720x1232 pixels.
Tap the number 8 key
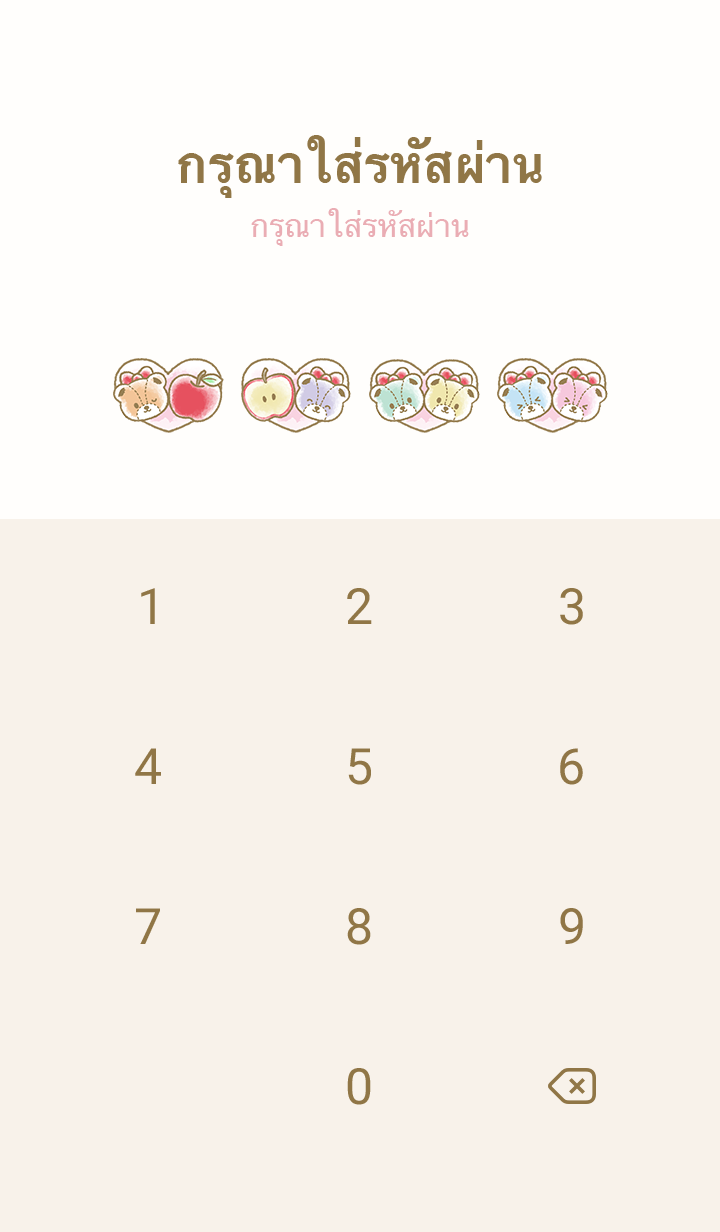(x=359, y=927)
